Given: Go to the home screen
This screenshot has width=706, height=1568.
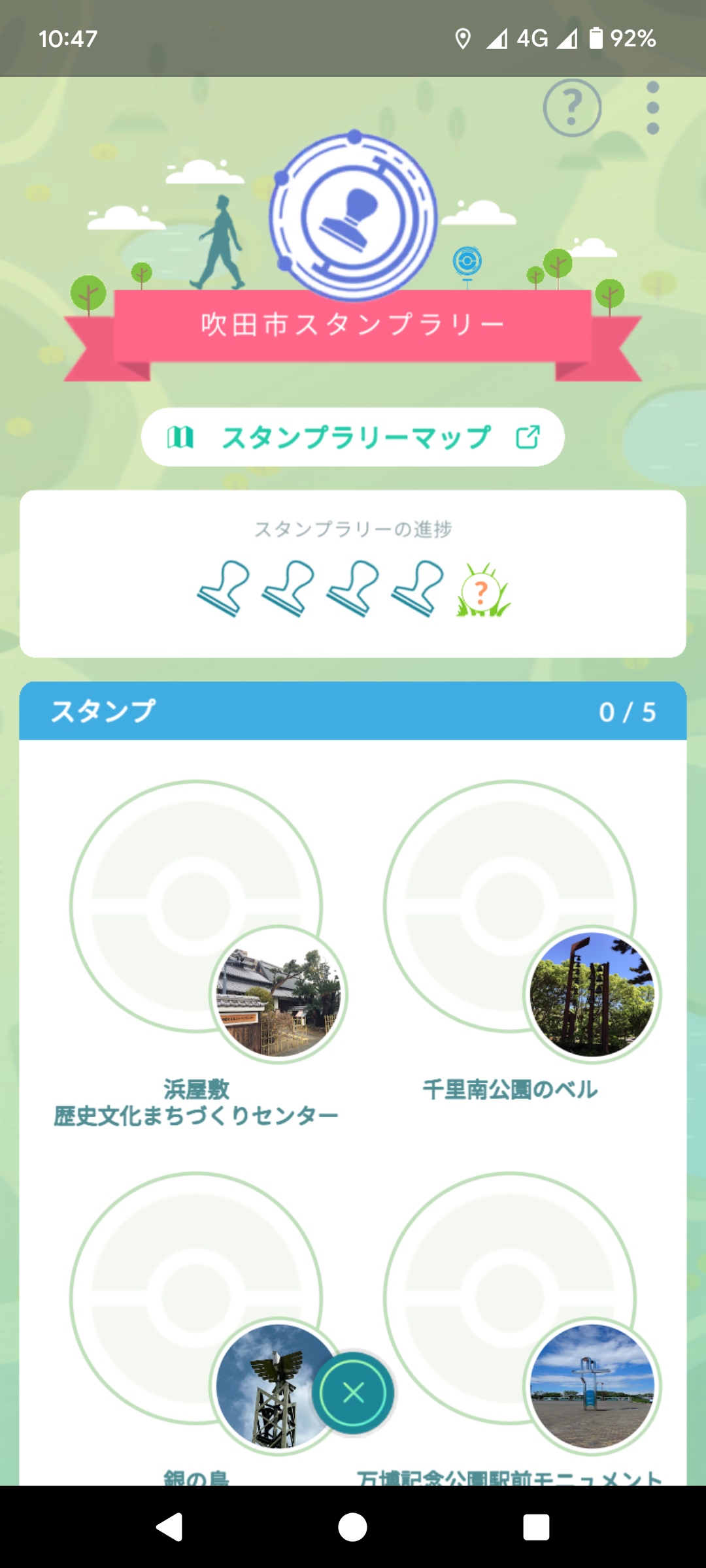Looking at the screenshot, I should click(353, 1527).
